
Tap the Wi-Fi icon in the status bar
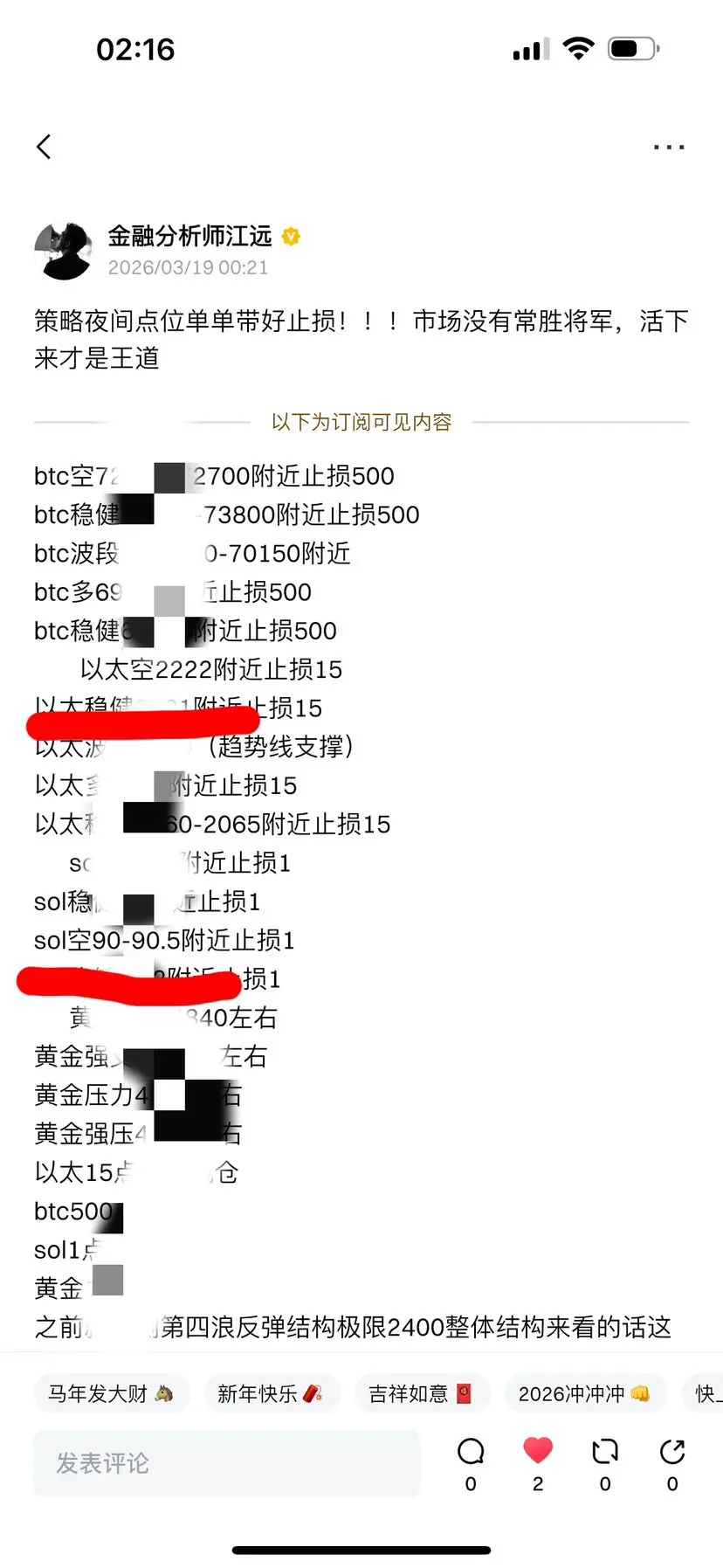click(578, 48)
